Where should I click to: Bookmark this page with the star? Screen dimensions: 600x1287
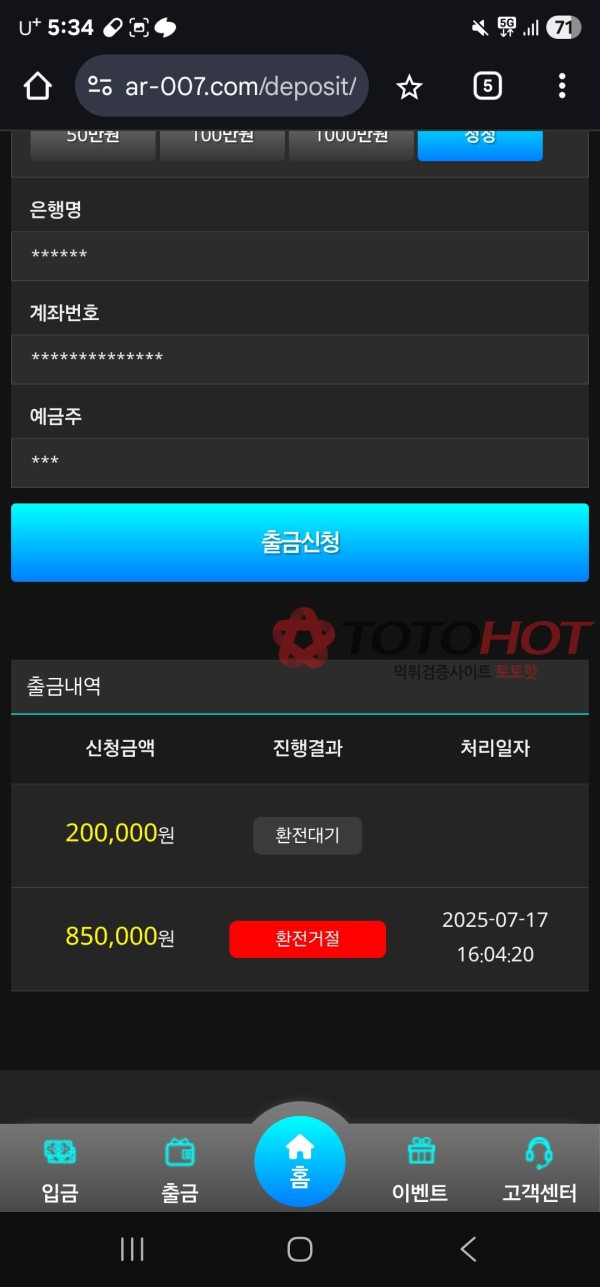(x=409, y=87)
